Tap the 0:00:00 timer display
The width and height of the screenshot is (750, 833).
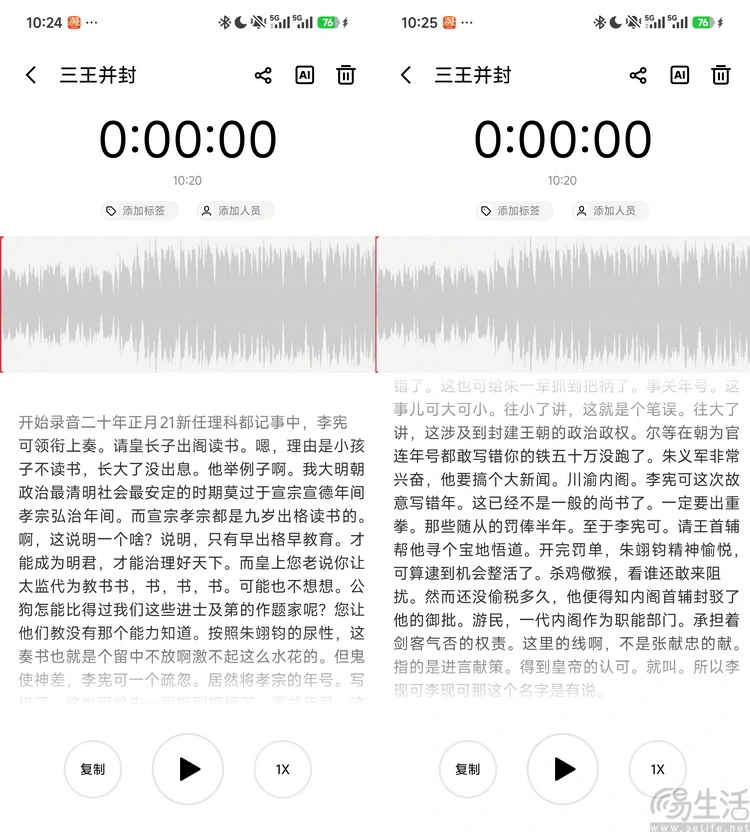point(187,140)
